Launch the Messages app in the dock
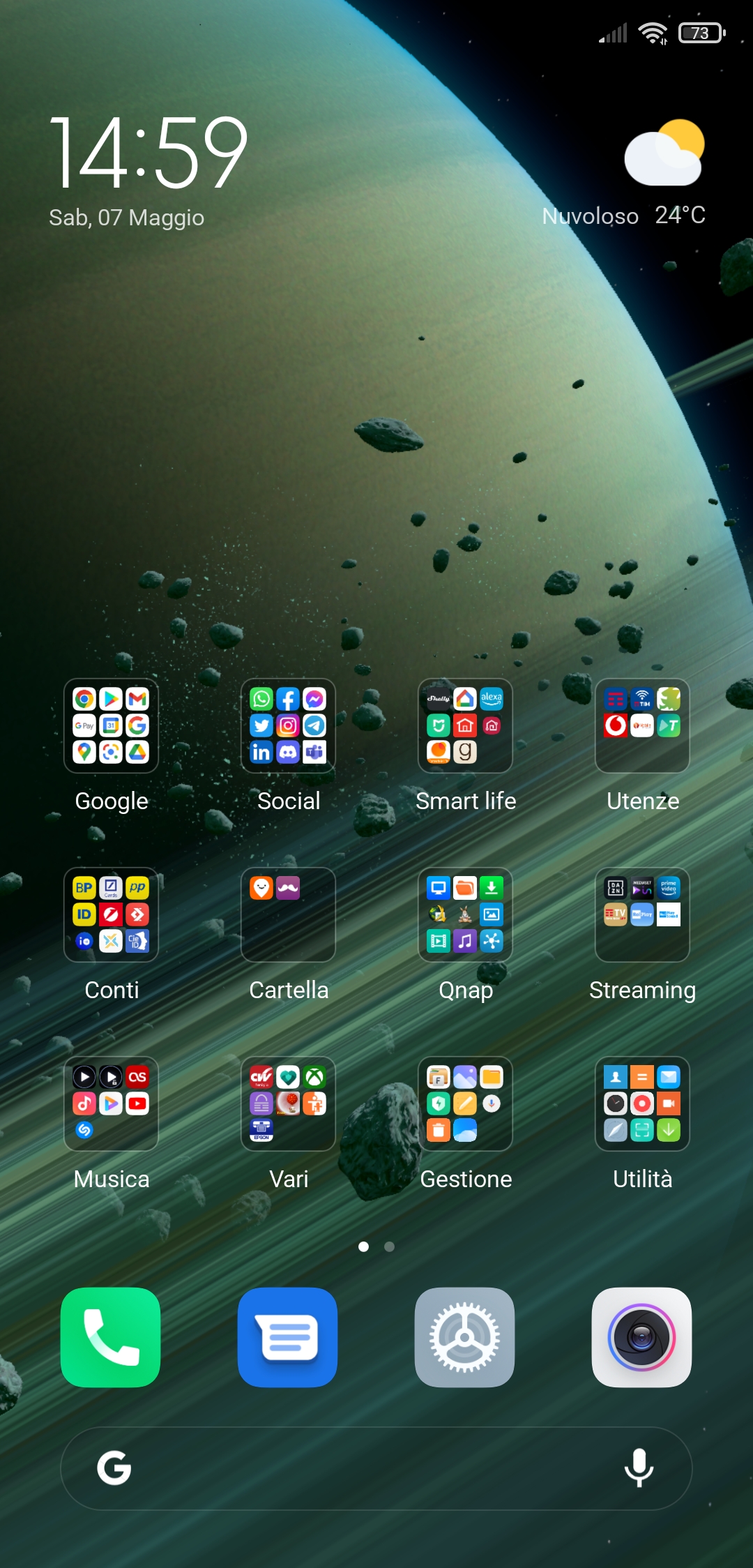 point(288,1337)
